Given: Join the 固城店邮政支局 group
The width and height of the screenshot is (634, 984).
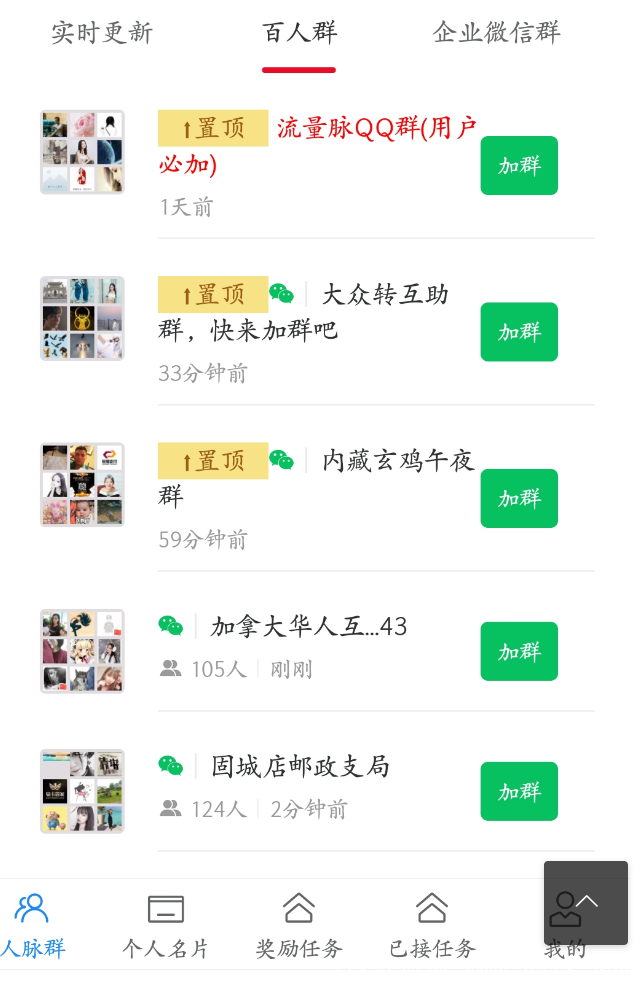Looking at the screenshot, I should tap(518, 792).
